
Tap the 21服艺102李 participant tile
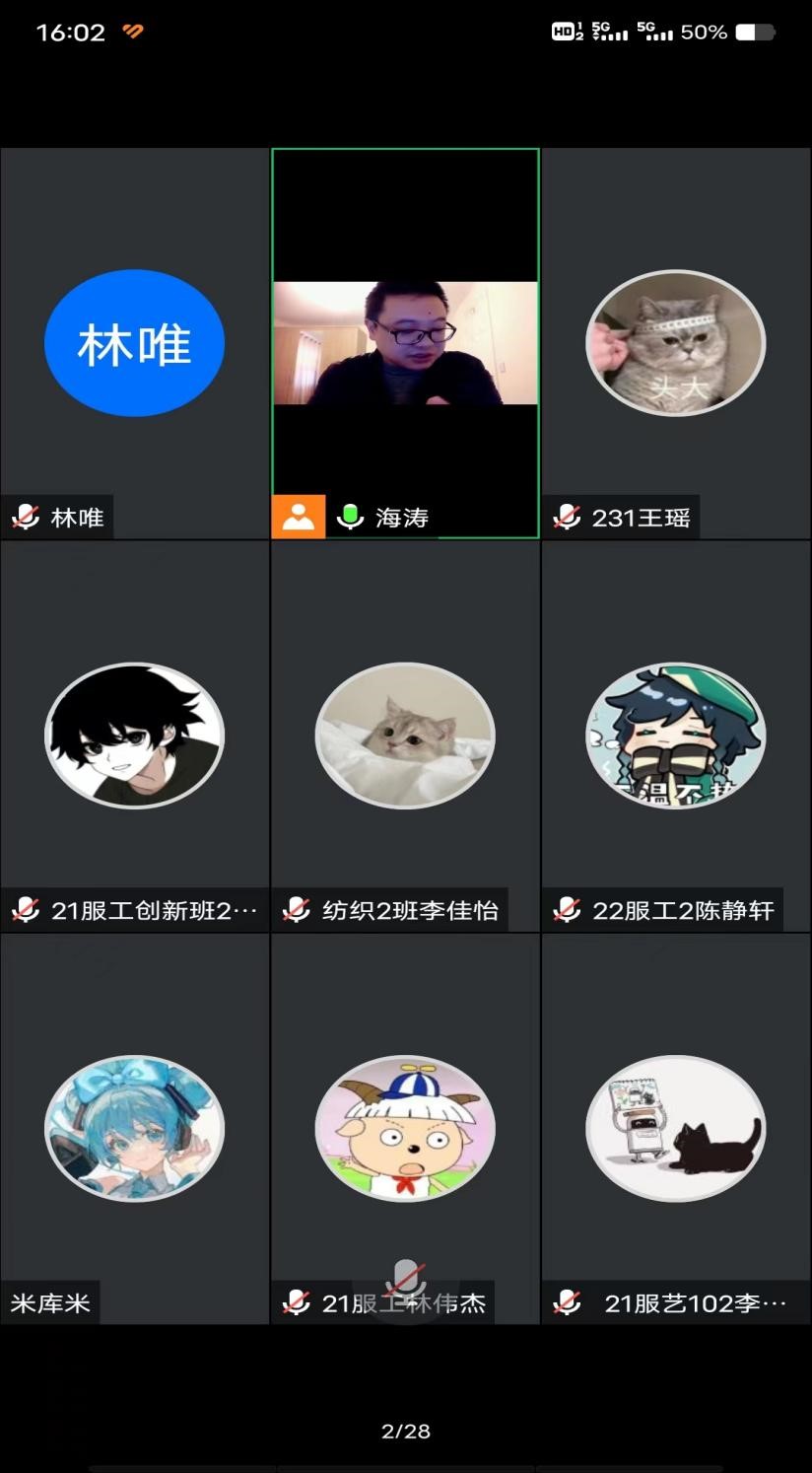pyautogui.click(x=675, y=1128)
